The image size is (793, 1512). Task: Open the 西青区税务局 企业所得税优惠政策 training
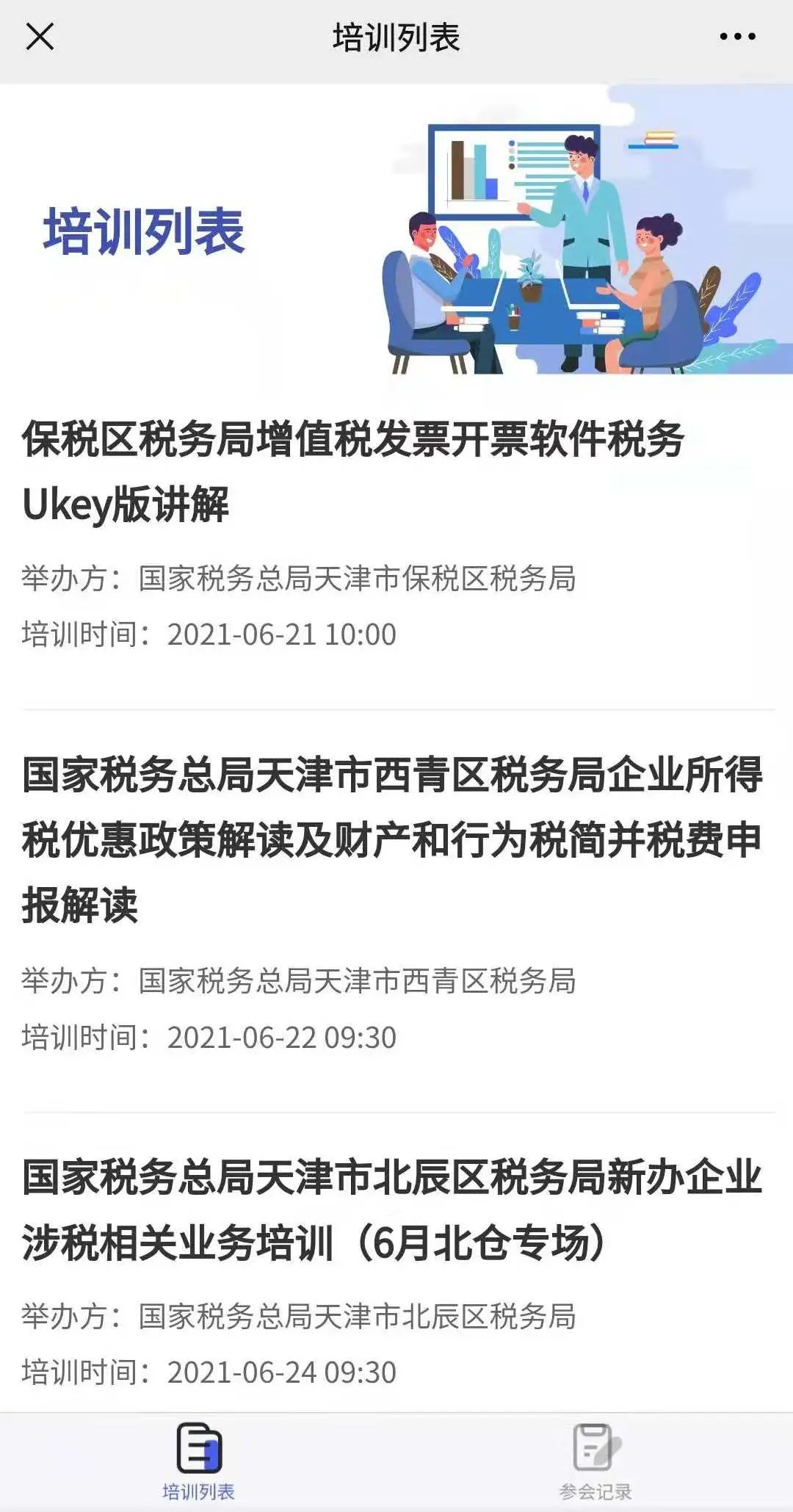393,839
